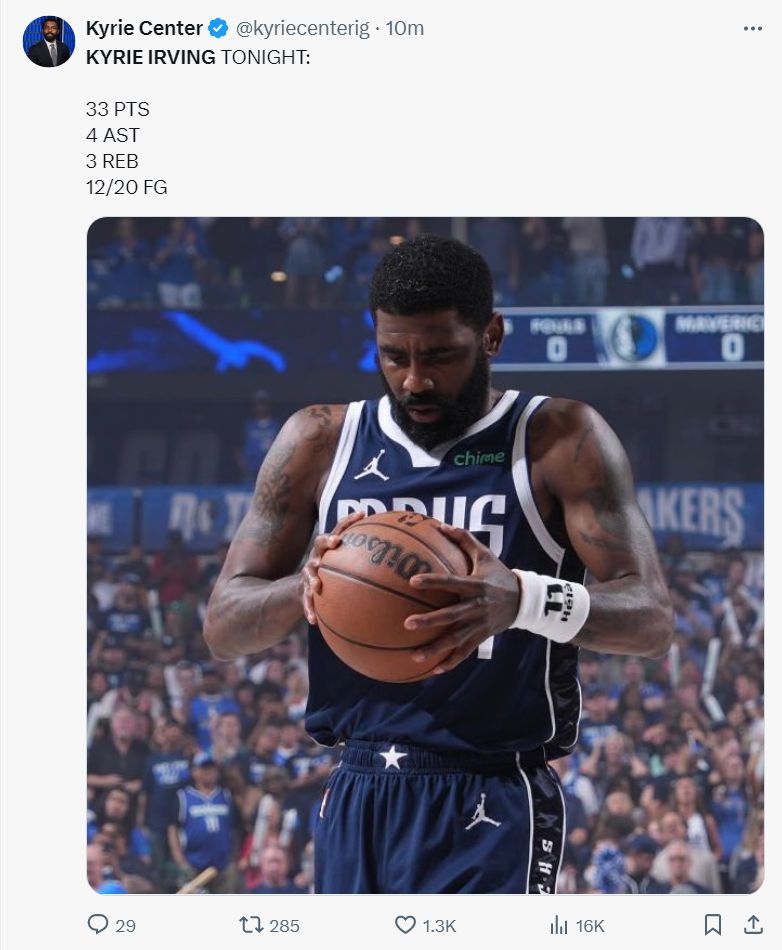Share the post via the share icon
Viewport: 782px width, 950px height.
click(x=752, y=925)
